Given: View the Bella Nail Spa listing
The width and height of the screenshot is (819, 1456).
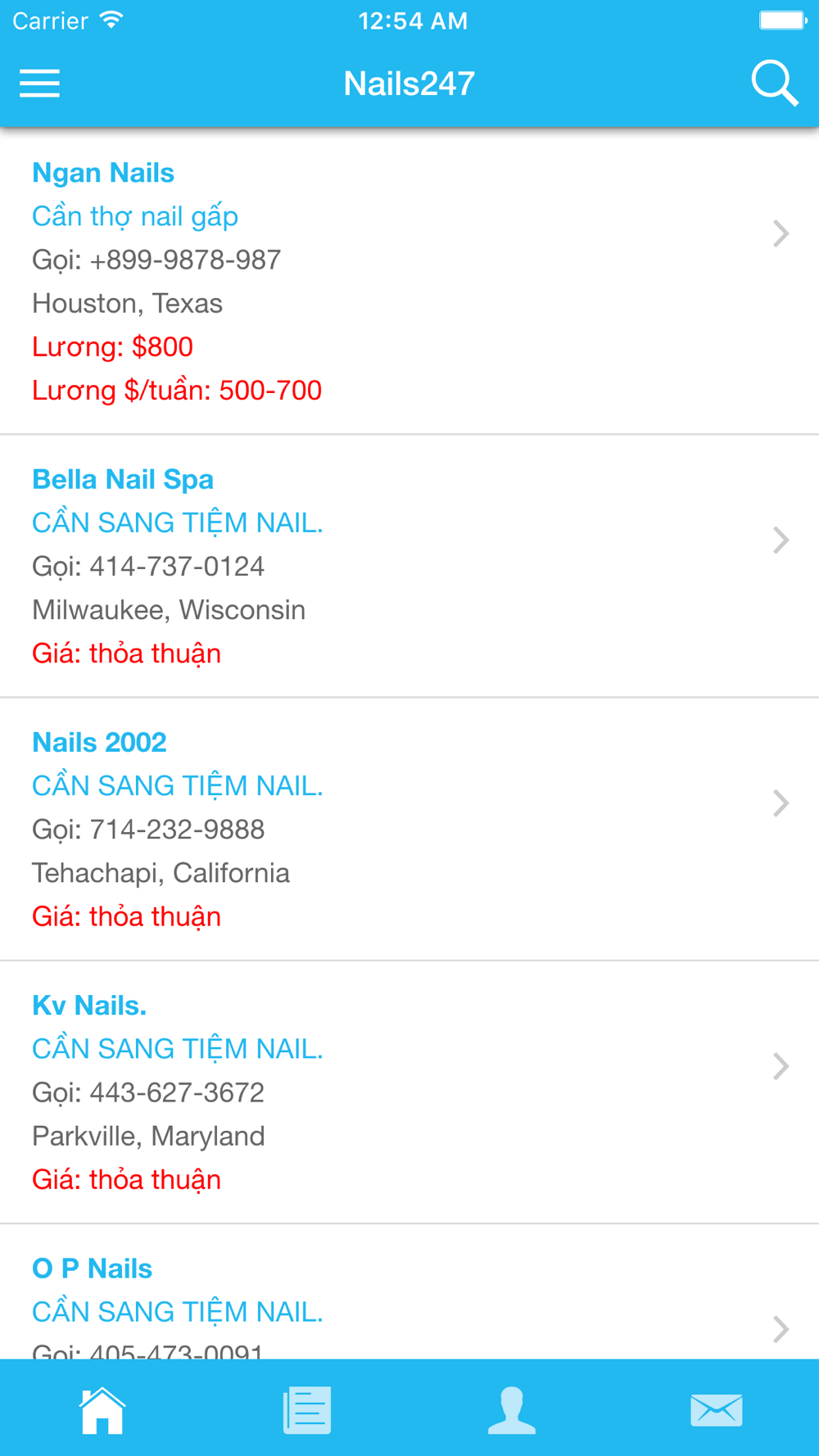Looking at the screenshot, I should [409, 566].
